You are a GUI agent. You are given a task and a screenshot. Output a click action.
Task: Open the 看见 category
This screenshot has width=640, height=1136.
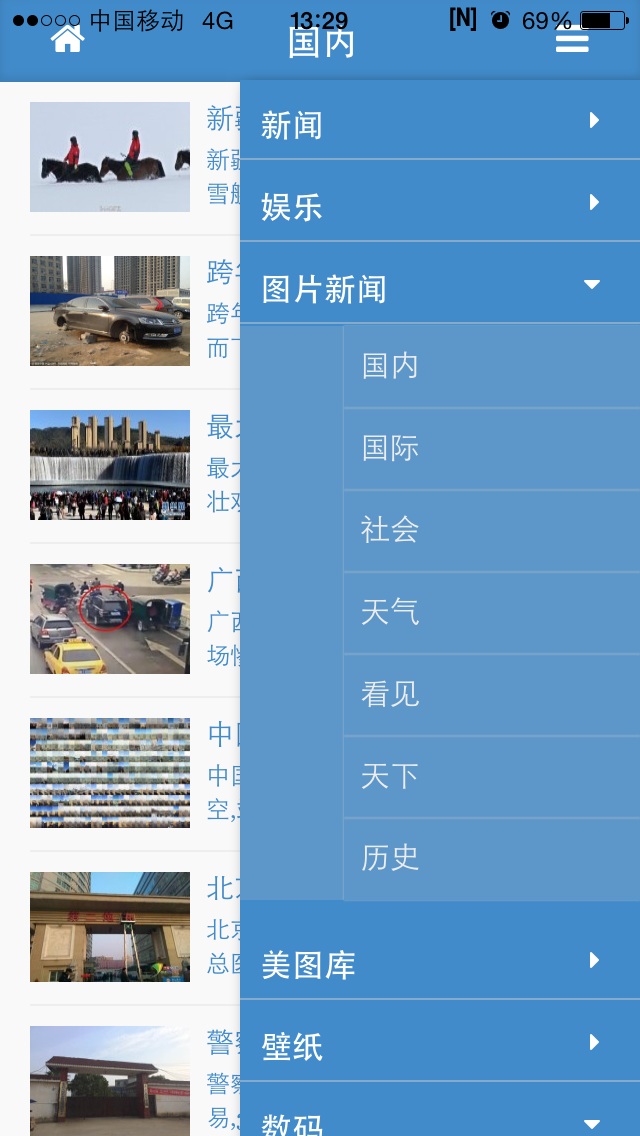[491, 695]
